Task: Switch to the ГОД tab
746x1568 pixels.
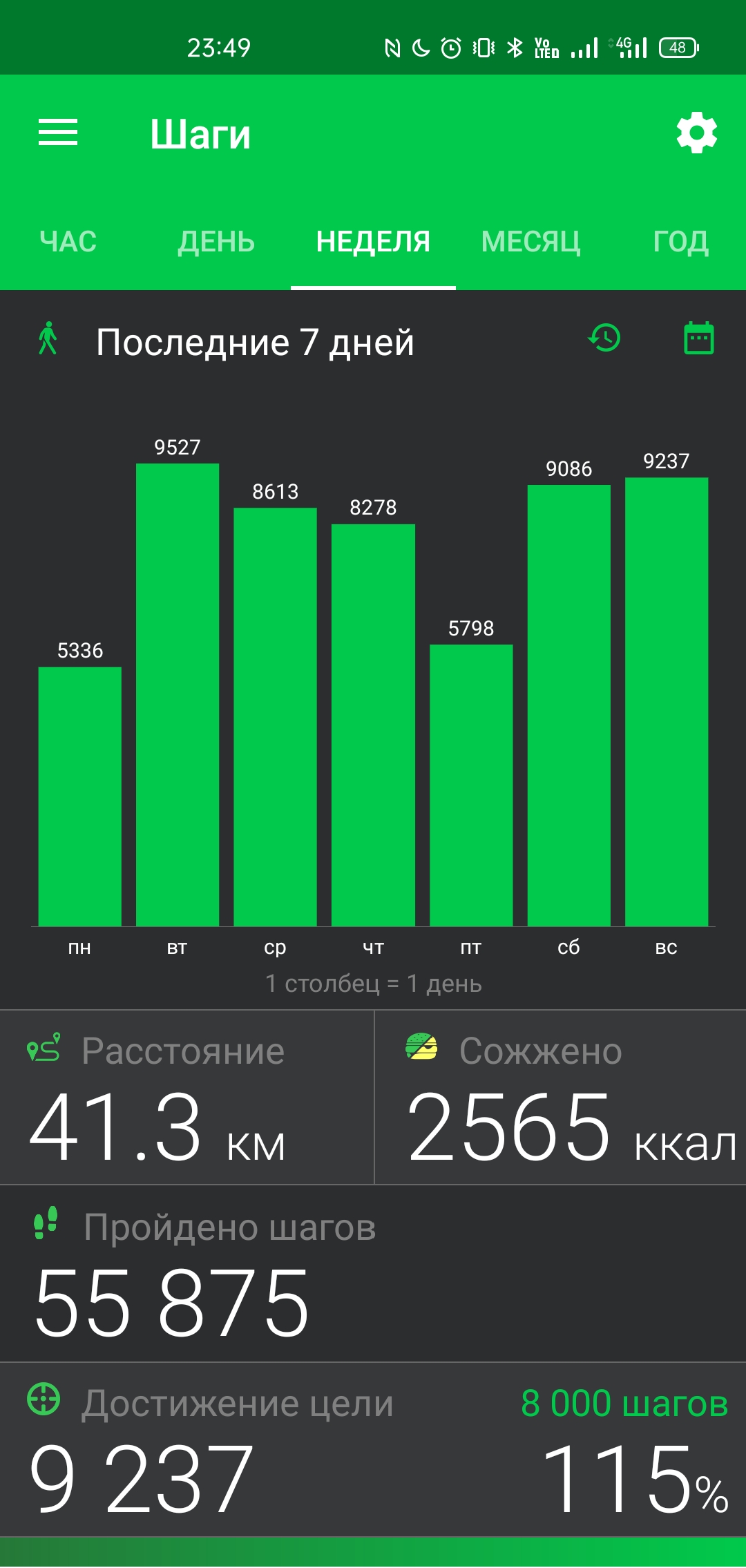Action: pyautogui.click(x=681, y=242)
